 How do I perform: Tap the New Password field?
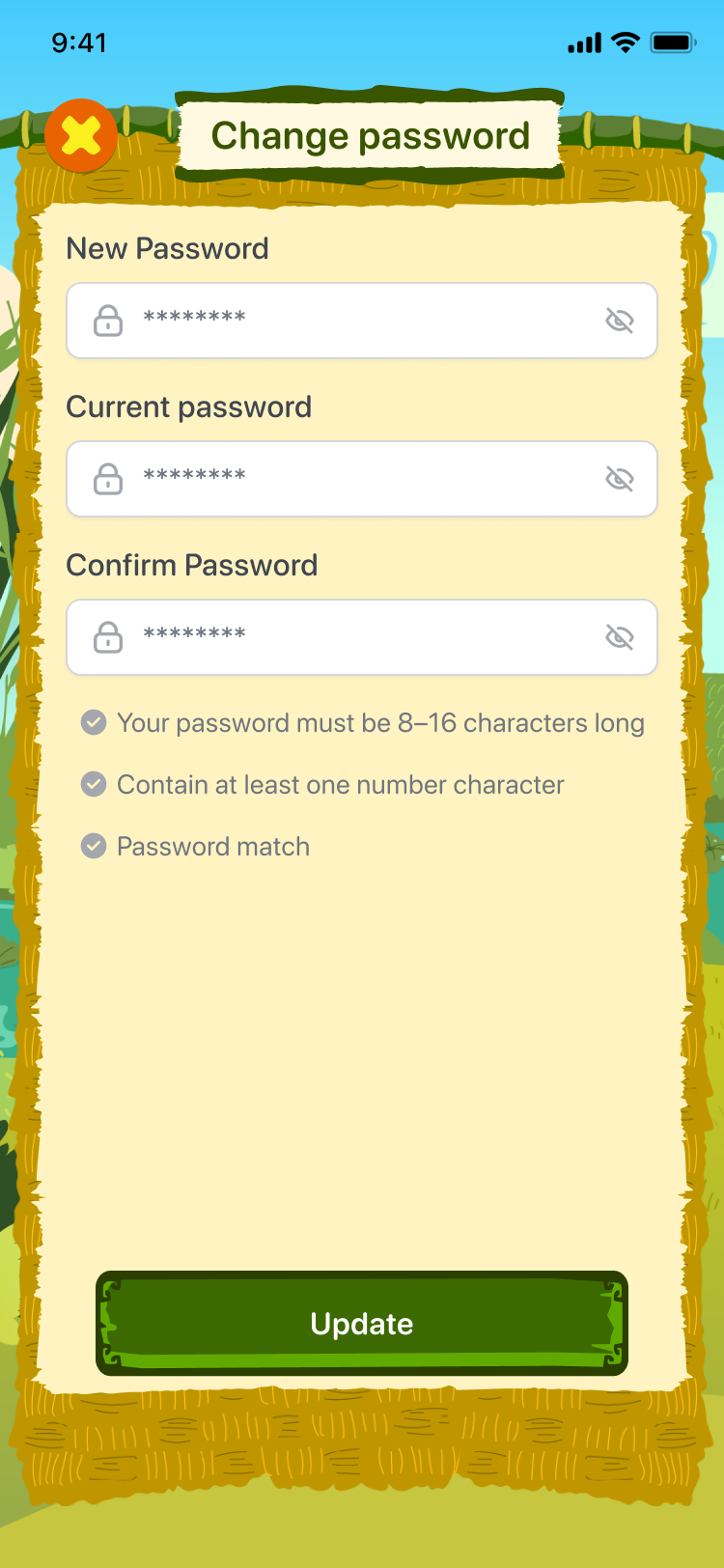tap(362, 321)
